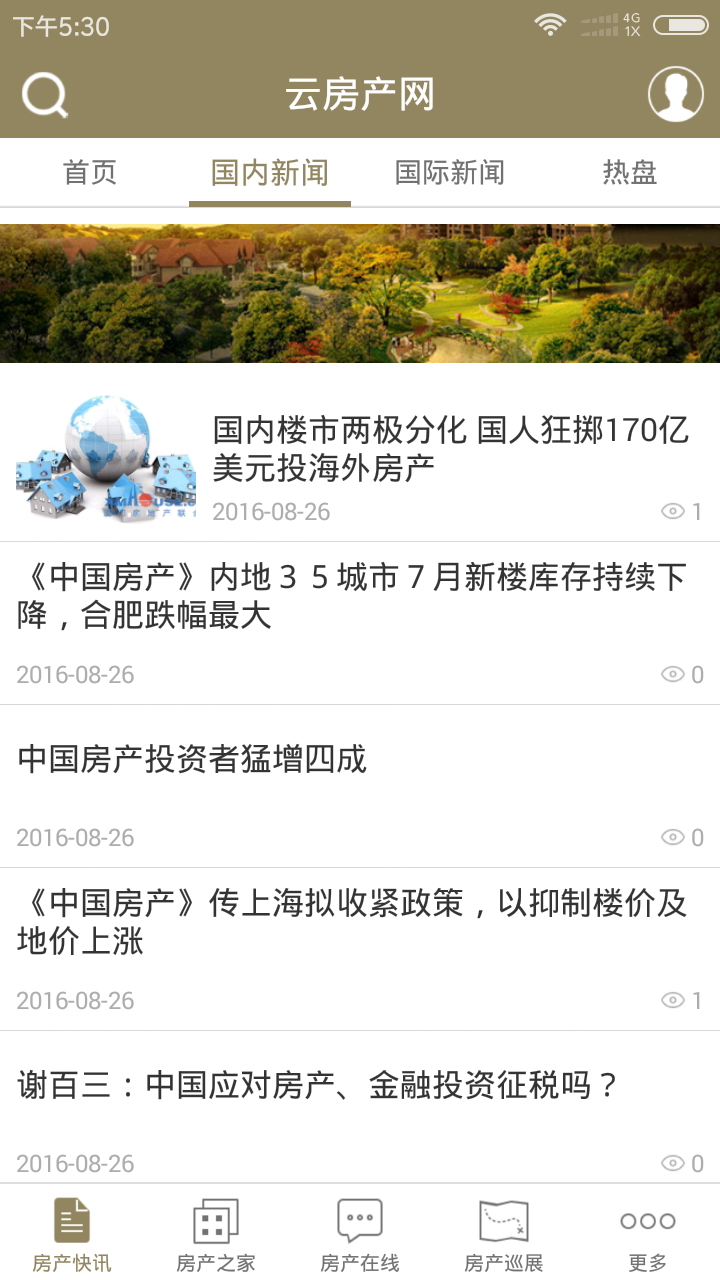The image size is (720, 1280).
Task: Open 房产在线 chat section
Action: 360,1235
